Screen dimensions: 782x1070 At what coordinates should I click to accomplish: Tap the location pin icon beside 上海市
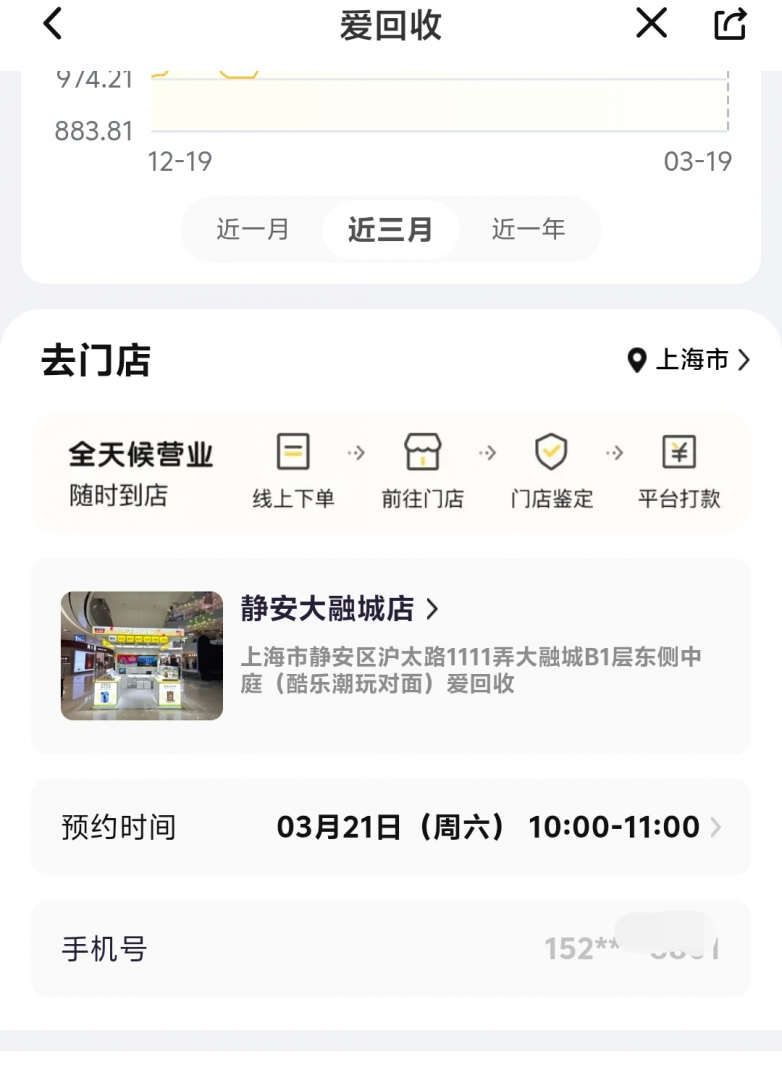click(637, 360)
